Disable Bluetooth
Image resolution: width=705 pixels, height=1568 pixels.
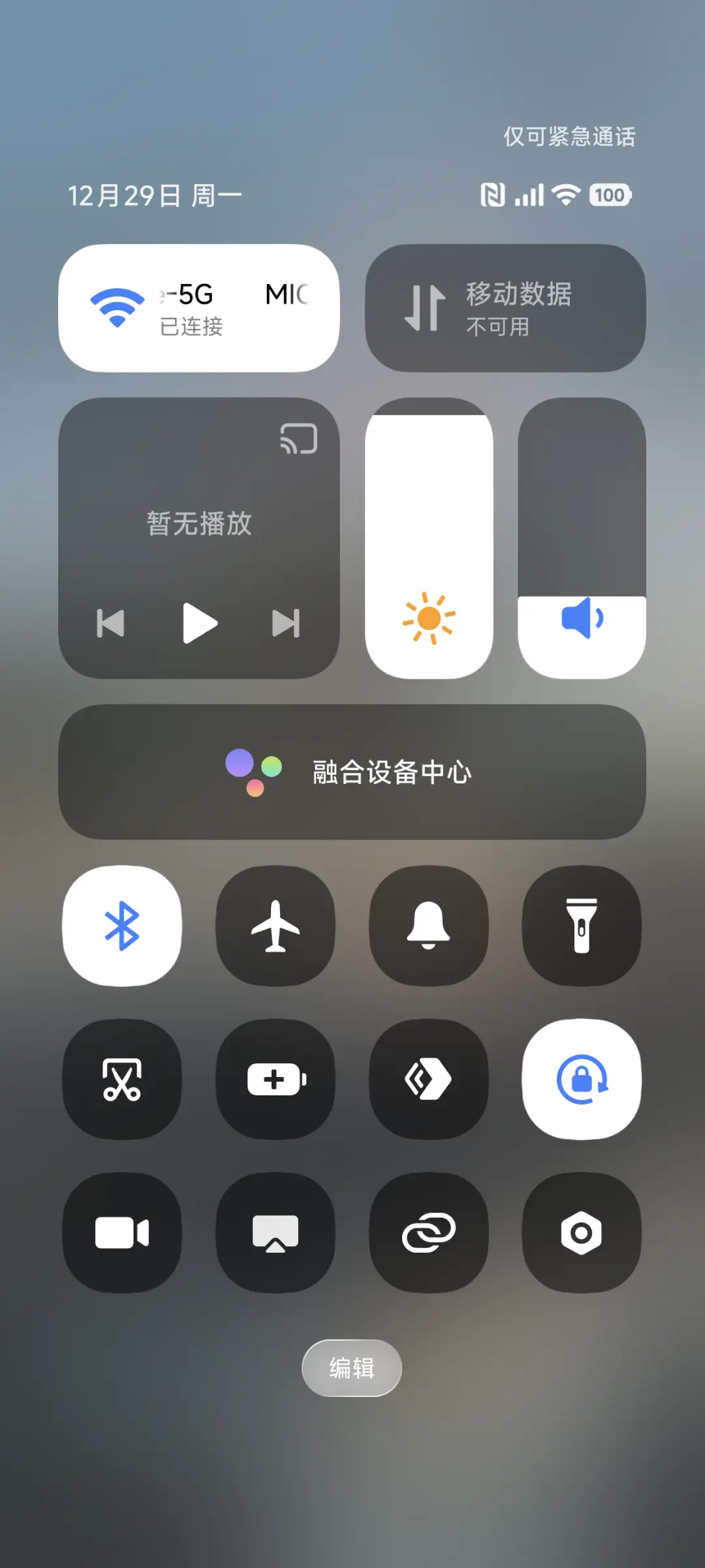(122, 927)
